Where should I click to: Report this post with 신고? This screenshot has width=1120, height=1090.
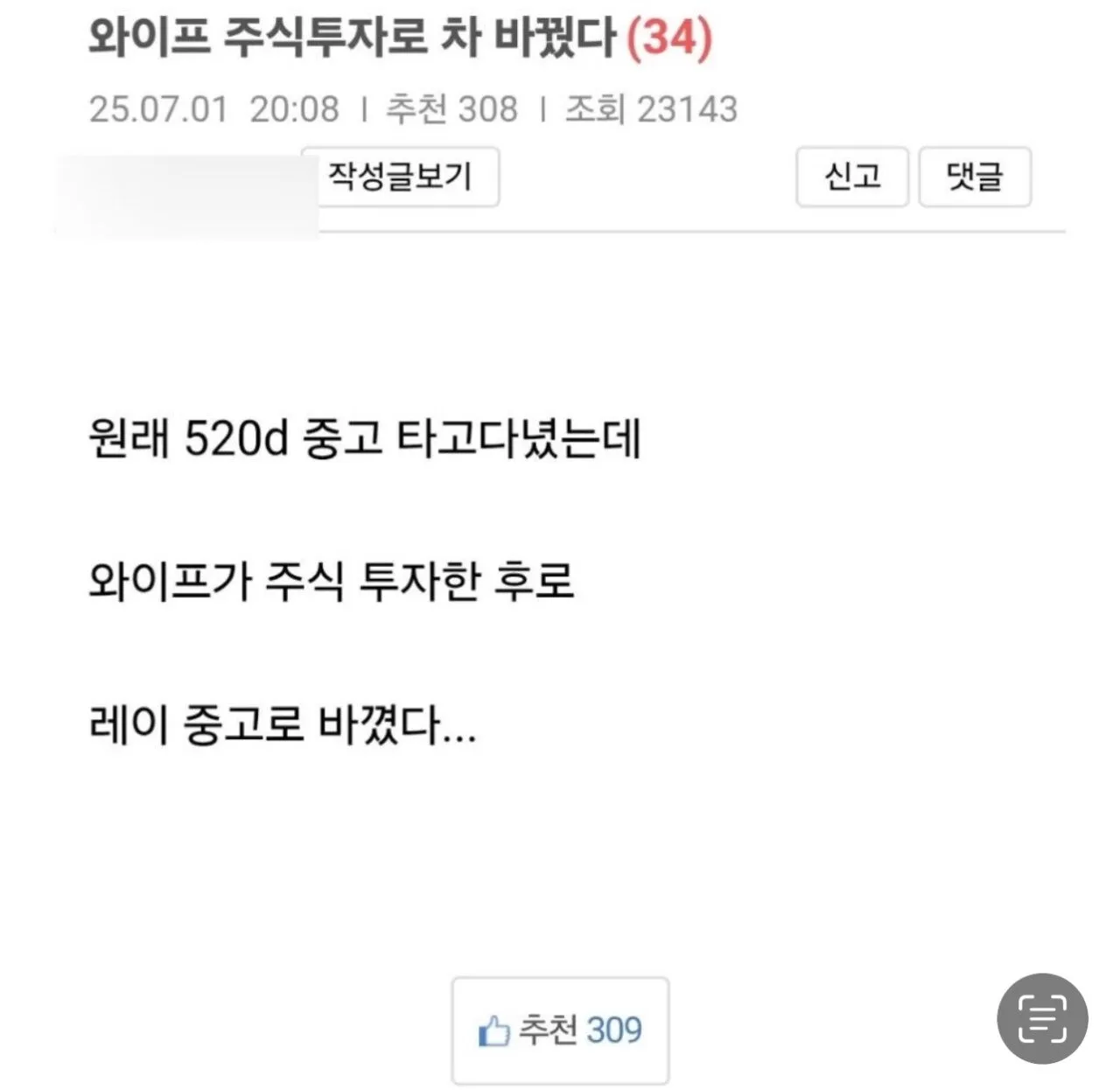pos(851,178)
